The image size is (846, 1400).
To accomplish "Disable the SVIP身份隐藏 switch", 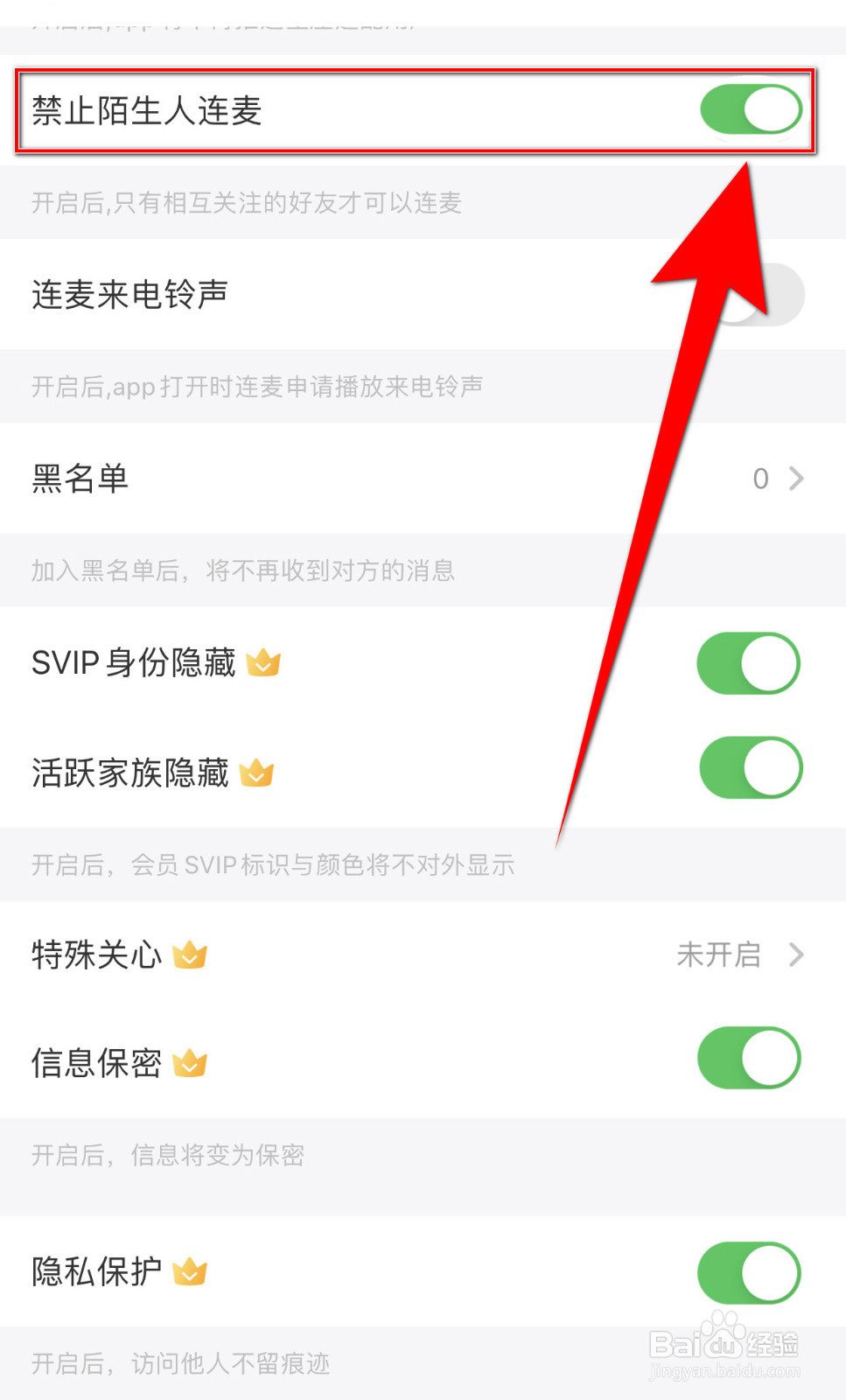I will tap(749, 662).
